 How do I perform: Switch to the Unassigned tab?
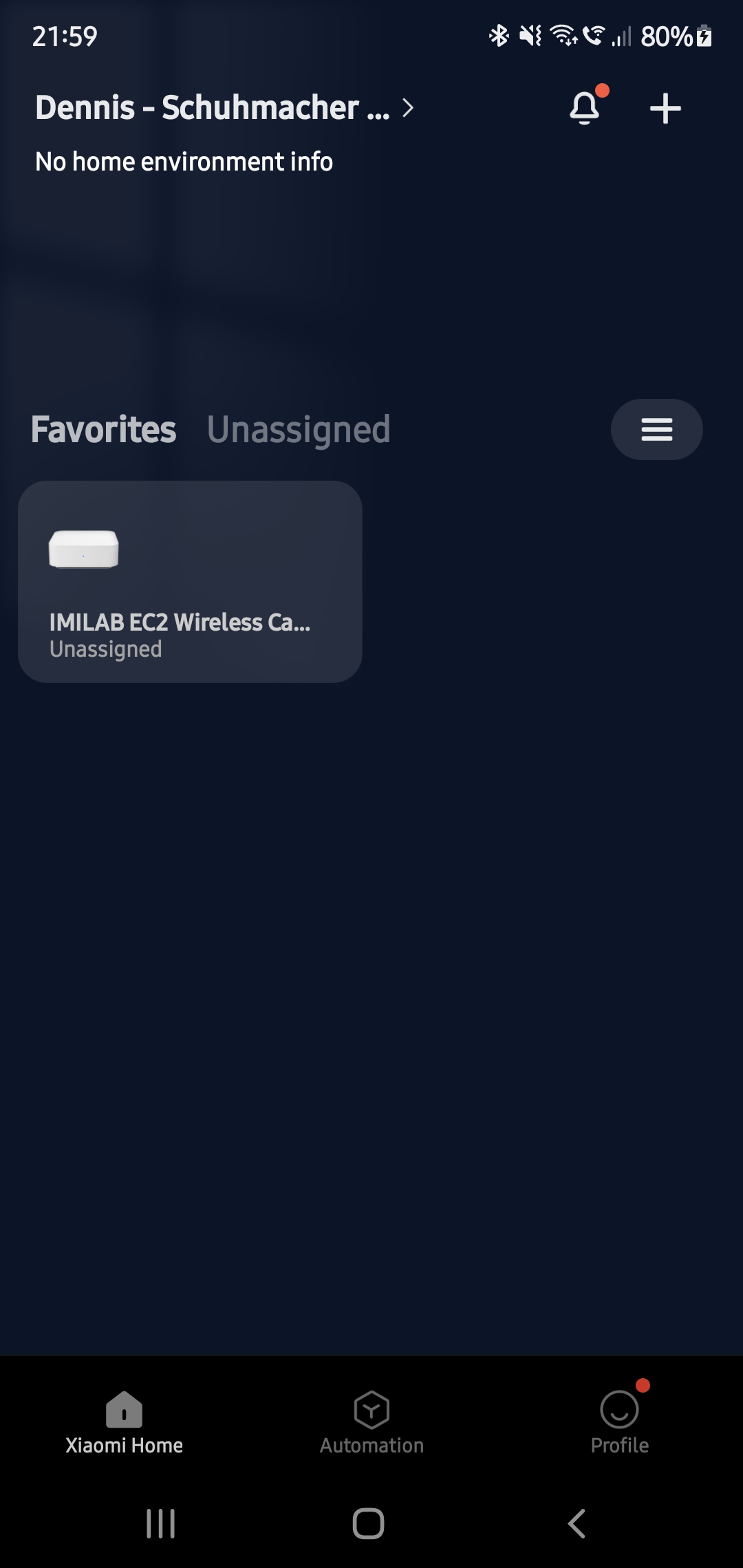click(299, 430)
